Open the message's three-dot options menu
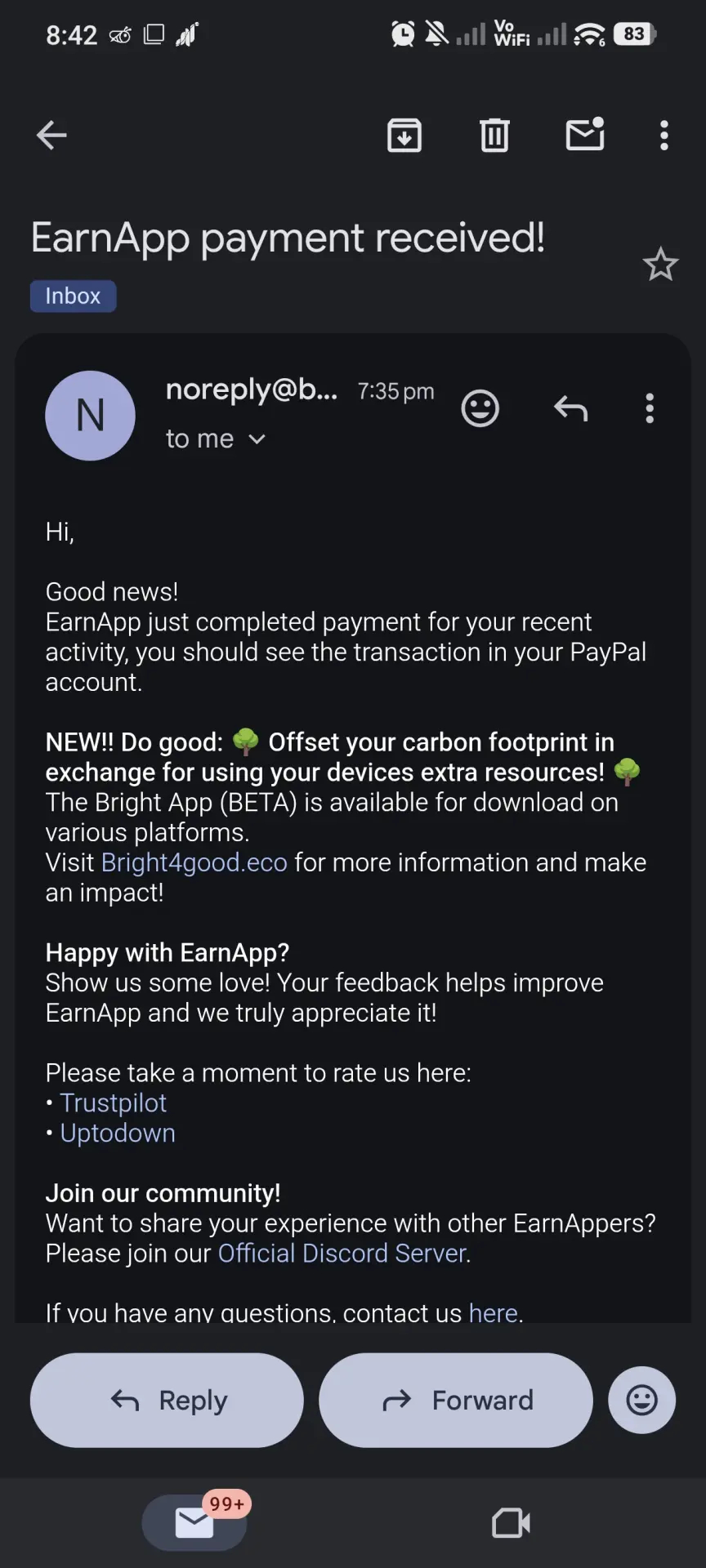The image size is (706, 1568). pos(650,408)
